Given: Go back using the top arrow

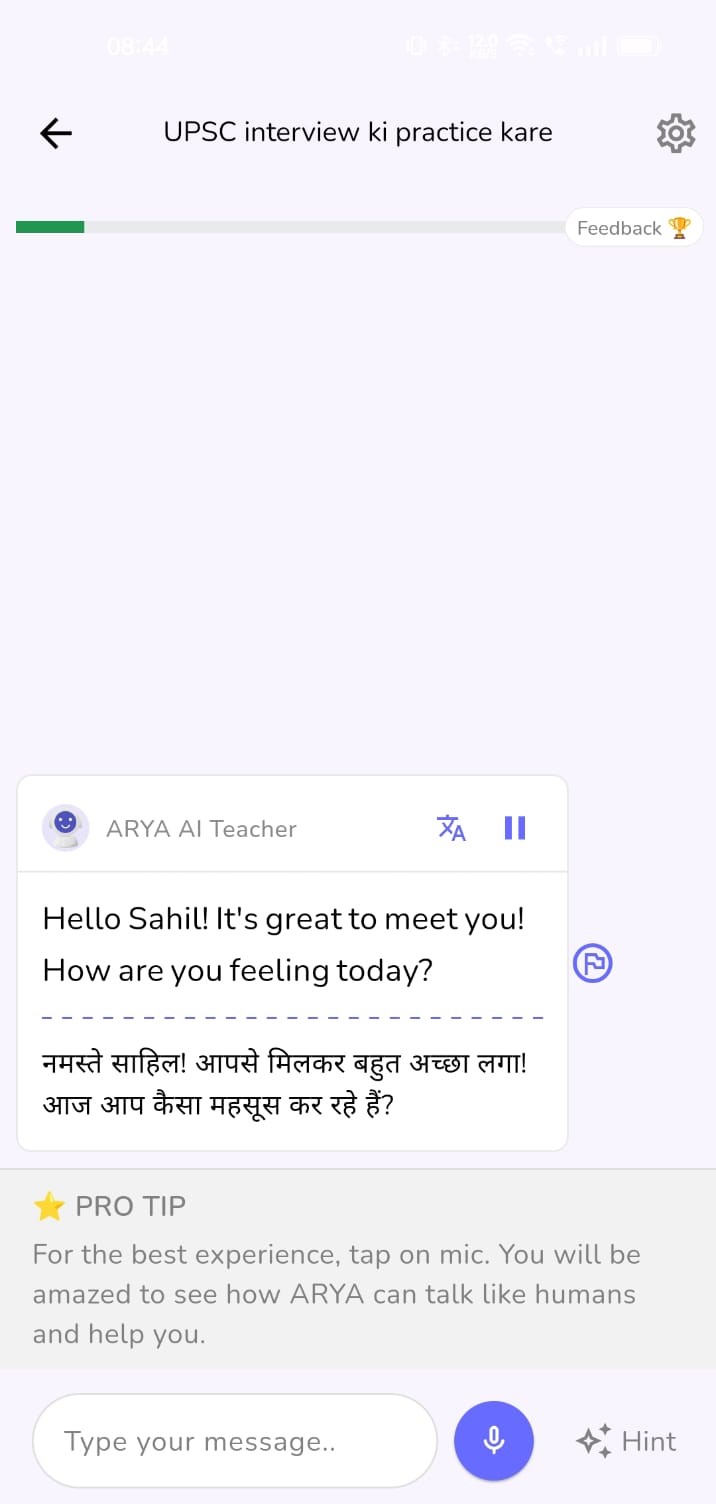Looking at the screenshot, I should click(56, 133).
